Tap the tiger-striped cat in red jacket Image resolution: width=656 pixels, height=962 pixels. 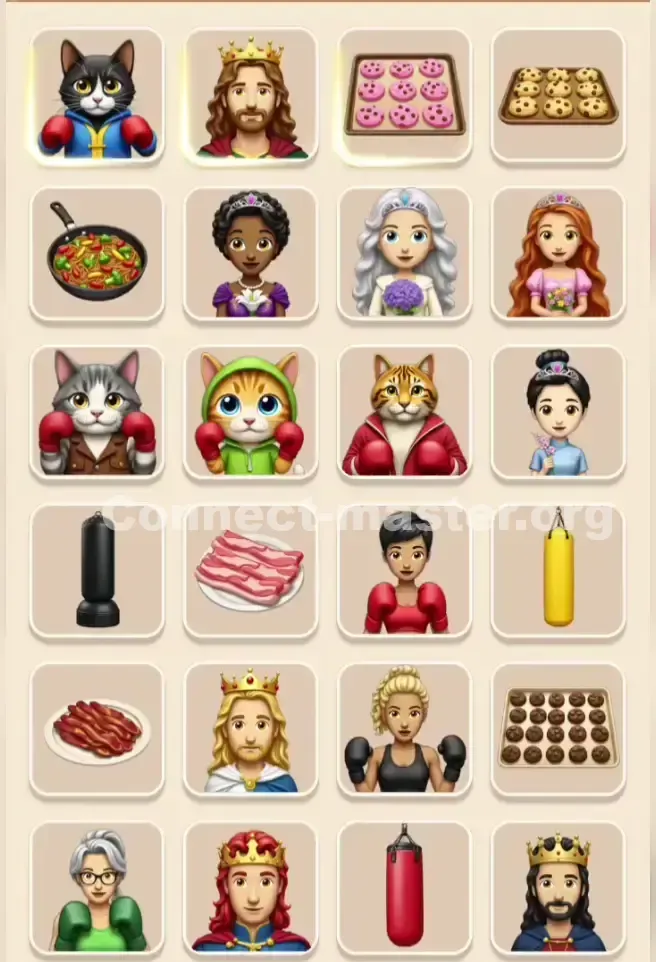404,412
